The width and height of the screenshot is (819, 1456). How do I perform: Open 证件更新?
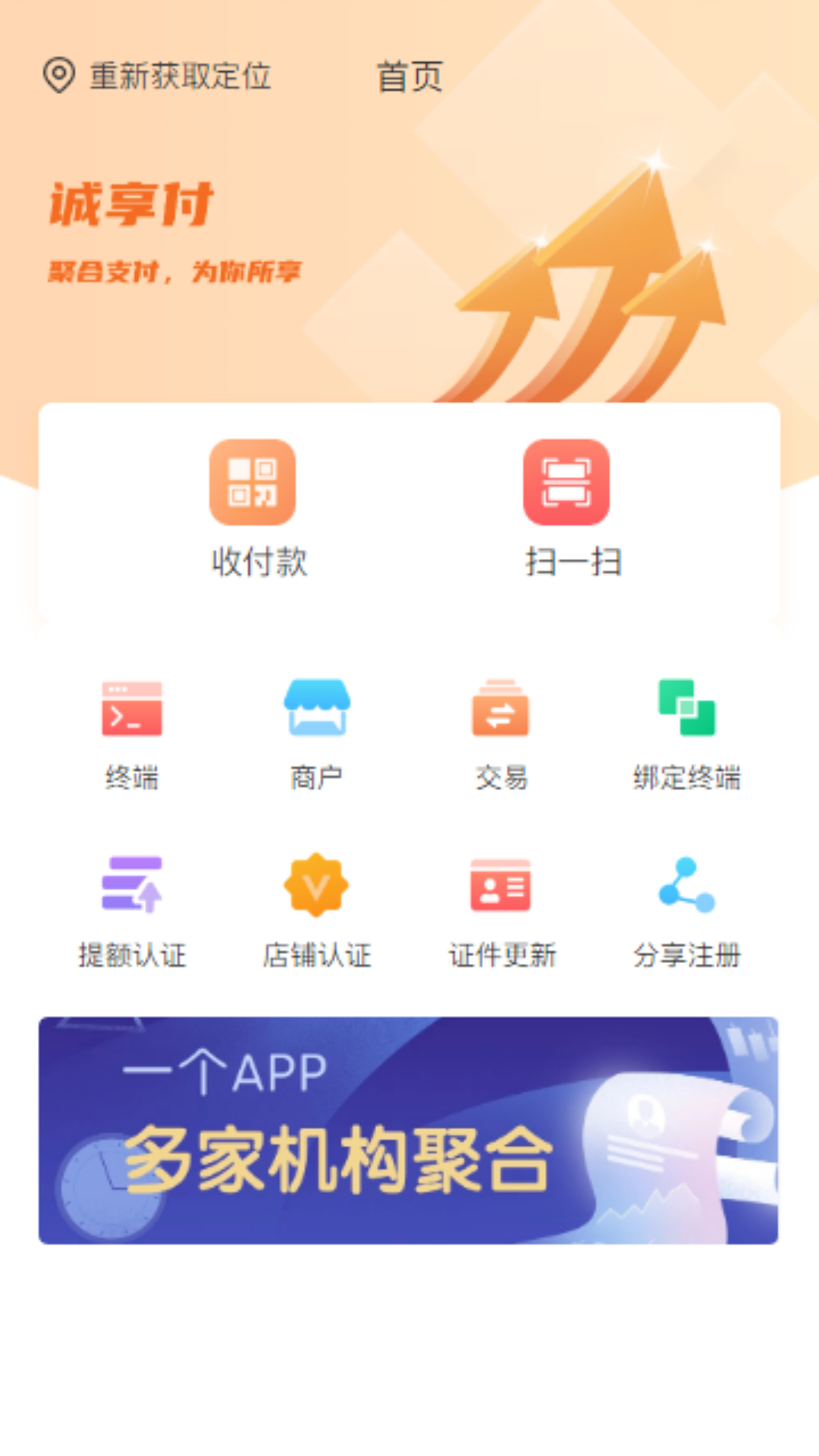coord(501,912)
